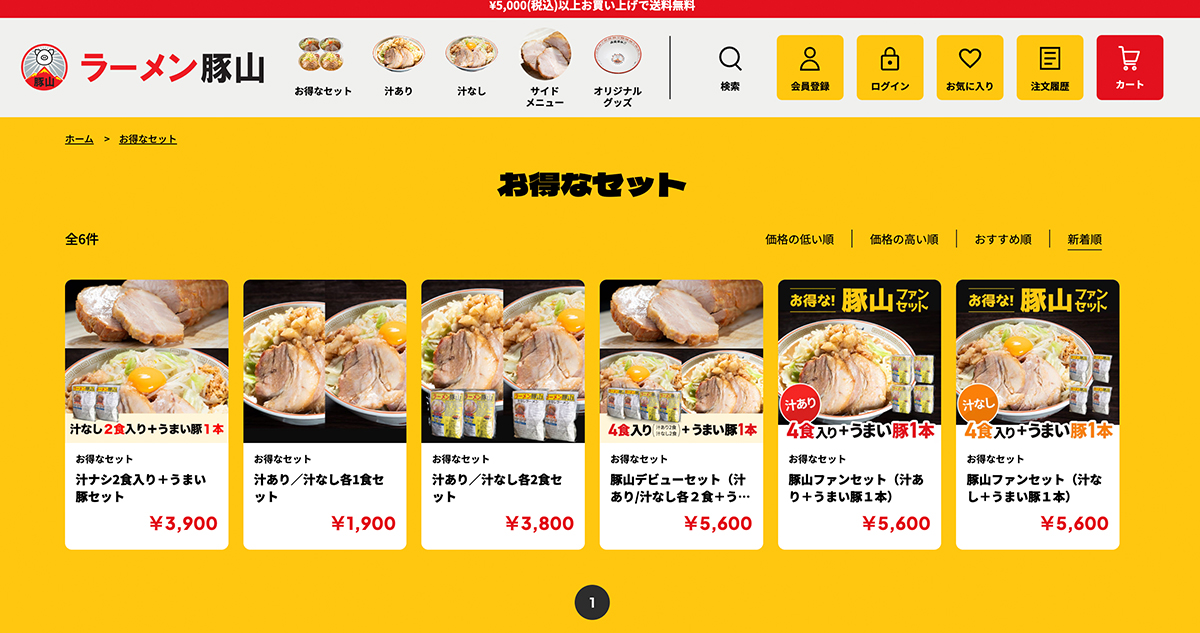View 注文履歴 order history
This screenshot has width=1200, height=633.
pos(1050,67)
